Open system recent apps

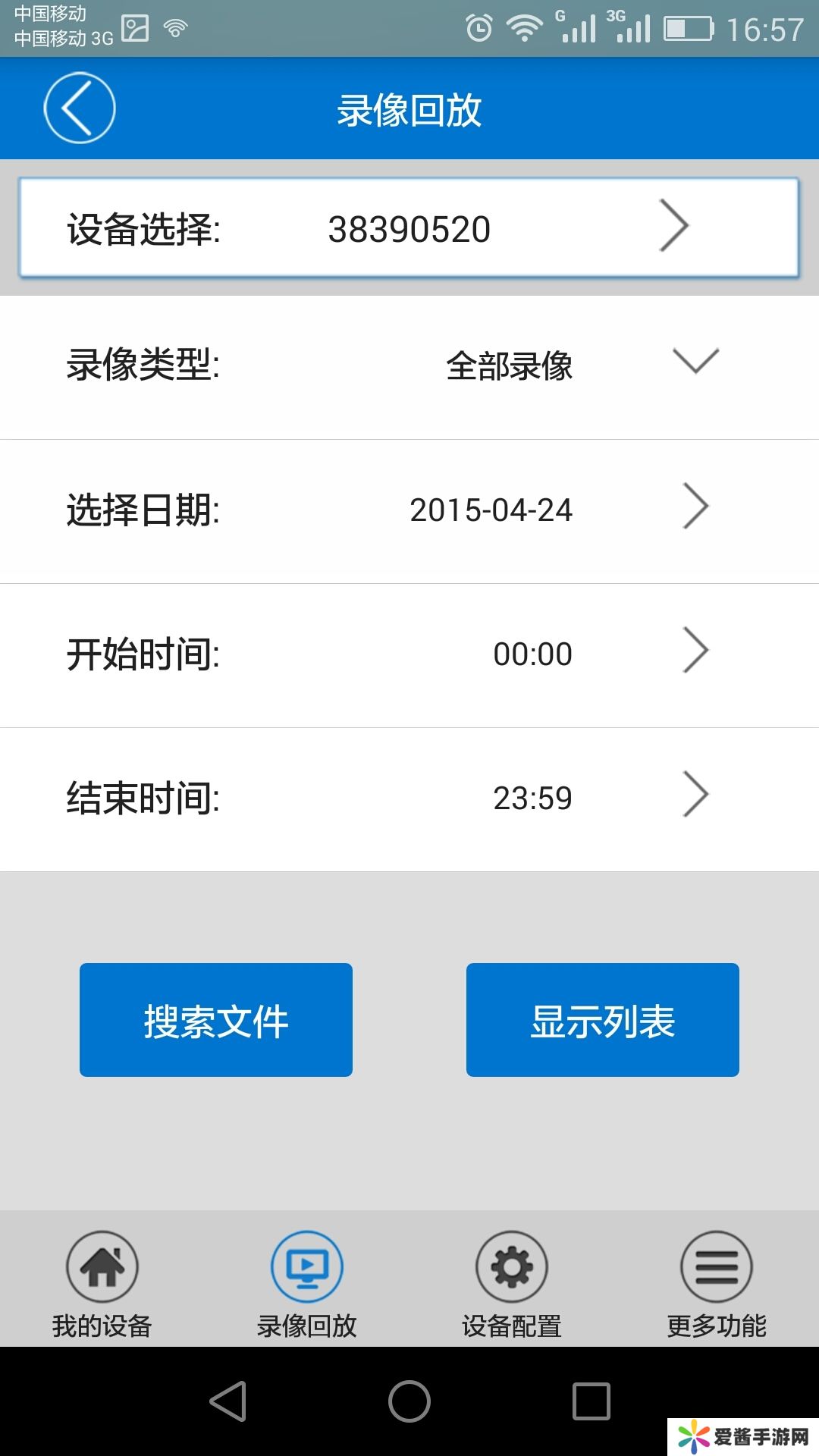point(591,1401)
